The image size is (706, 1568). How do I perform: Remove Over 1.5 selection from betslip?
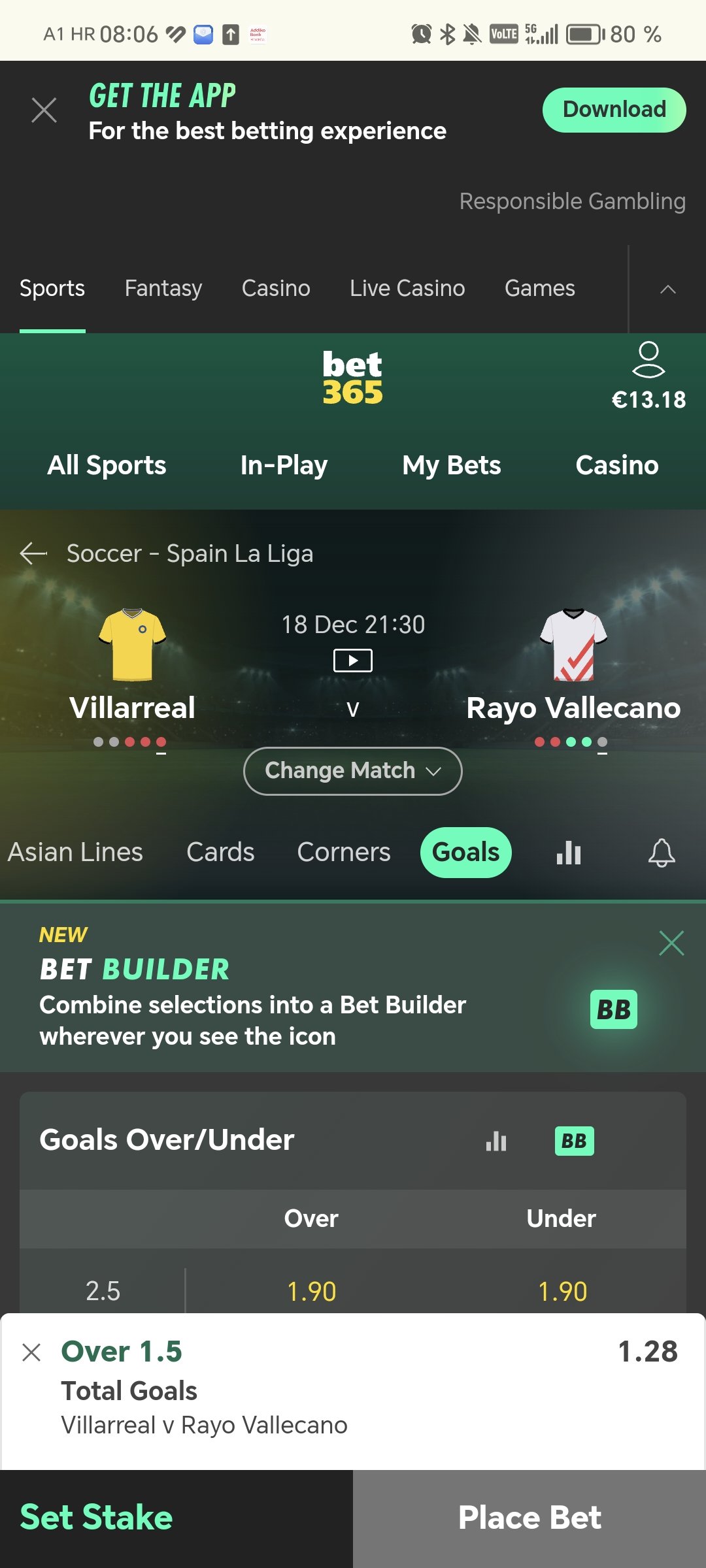coord(31,1352)
